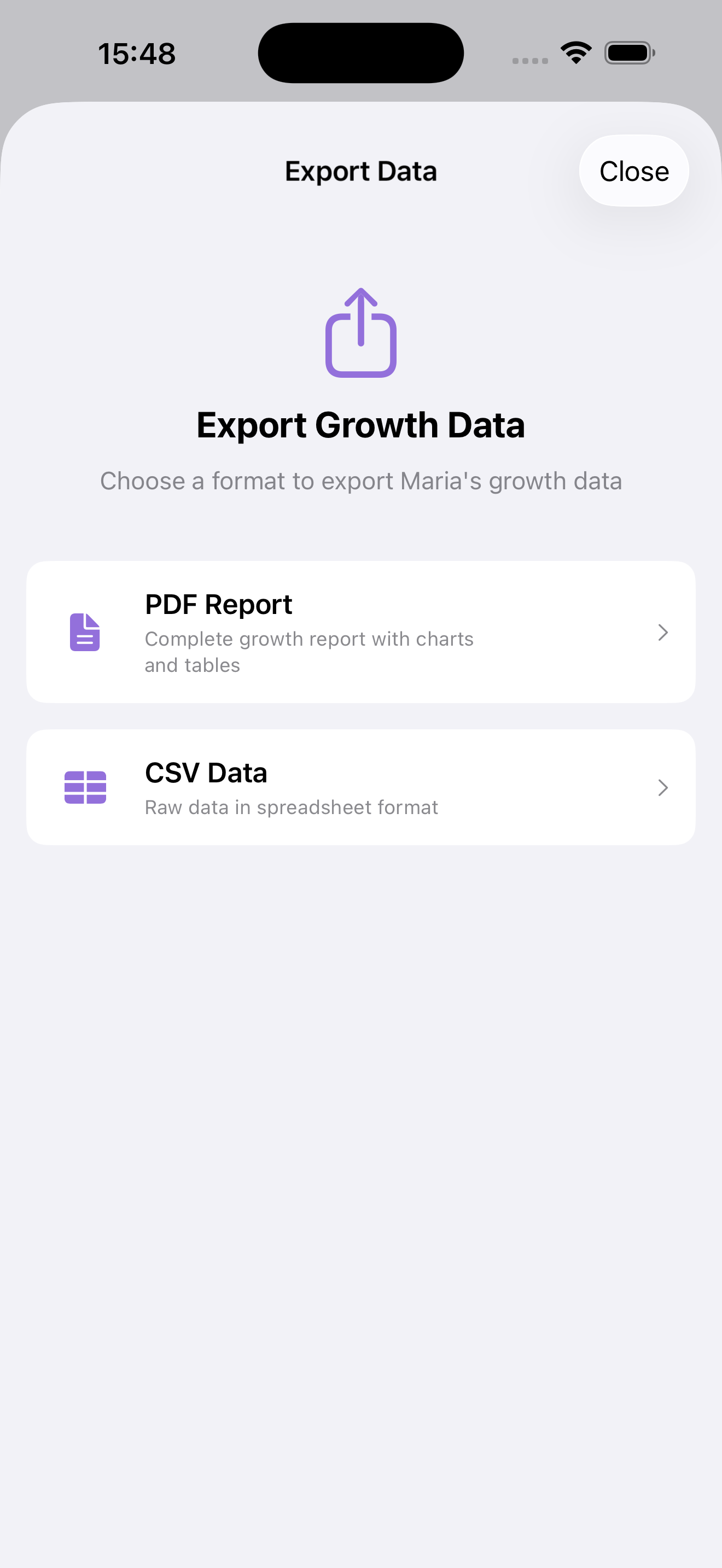Select the PDF Report label text
The width and height of the screenshot is (722, 1568).
pos(217,603)
